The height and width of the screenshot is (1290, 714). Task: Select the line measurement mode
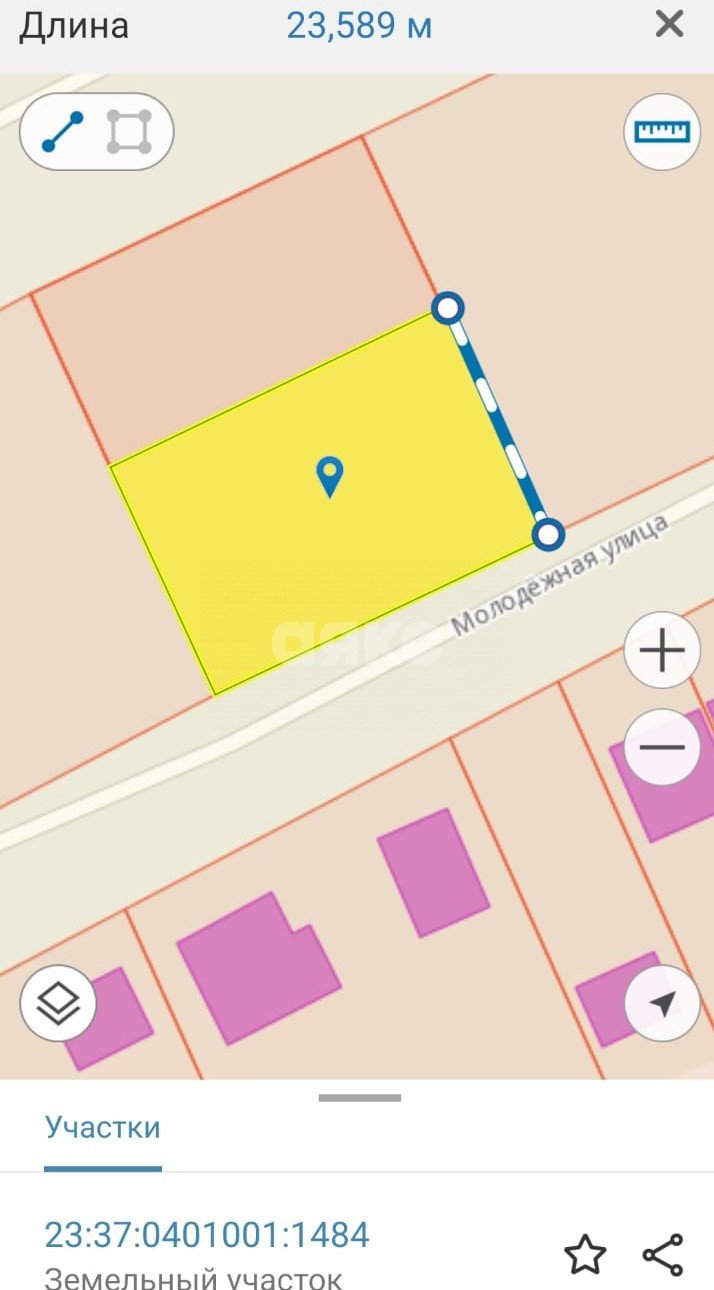click(62, 132)
